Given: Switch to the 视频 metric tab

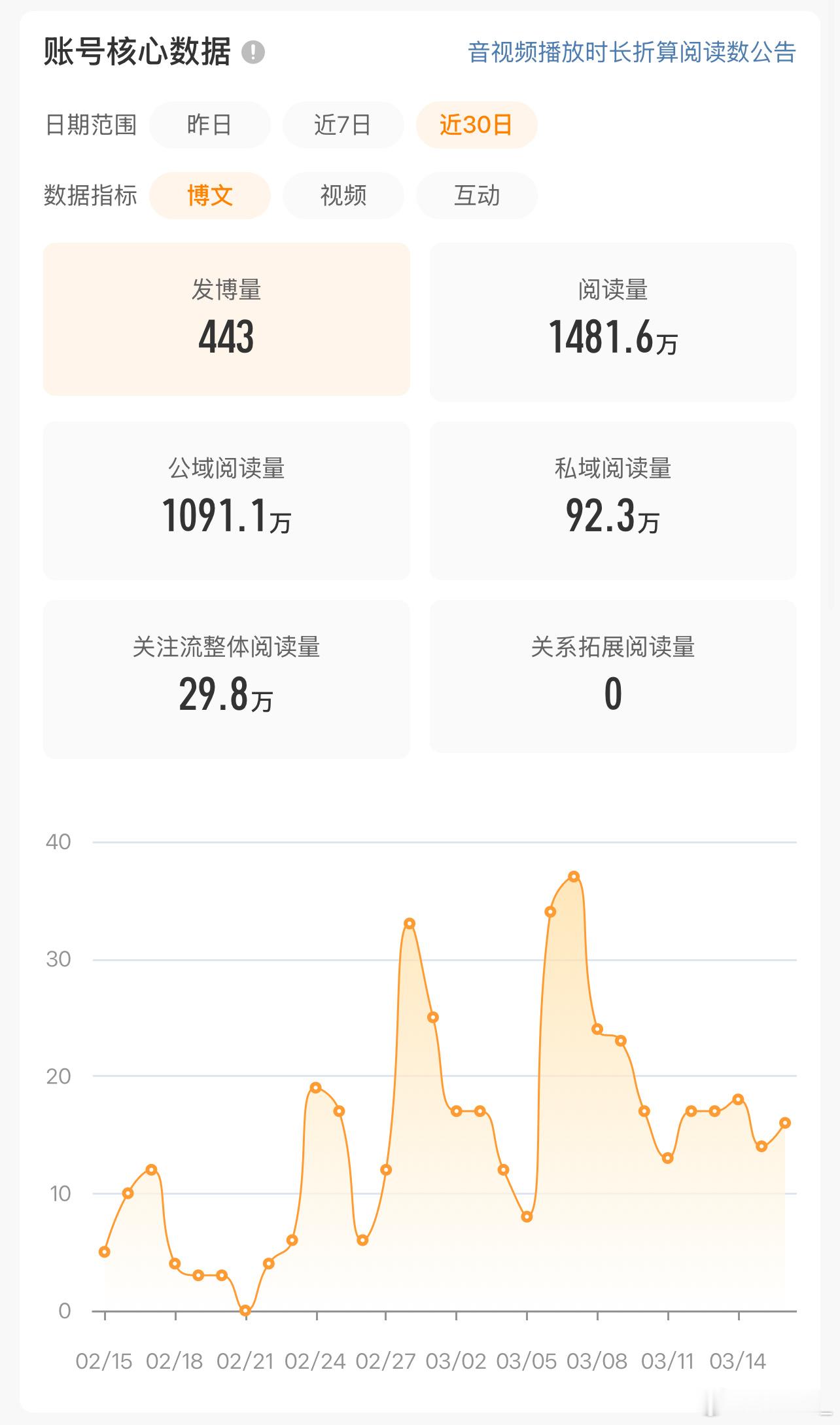Looking at the screenshot, I should click(x=343, y=195).
